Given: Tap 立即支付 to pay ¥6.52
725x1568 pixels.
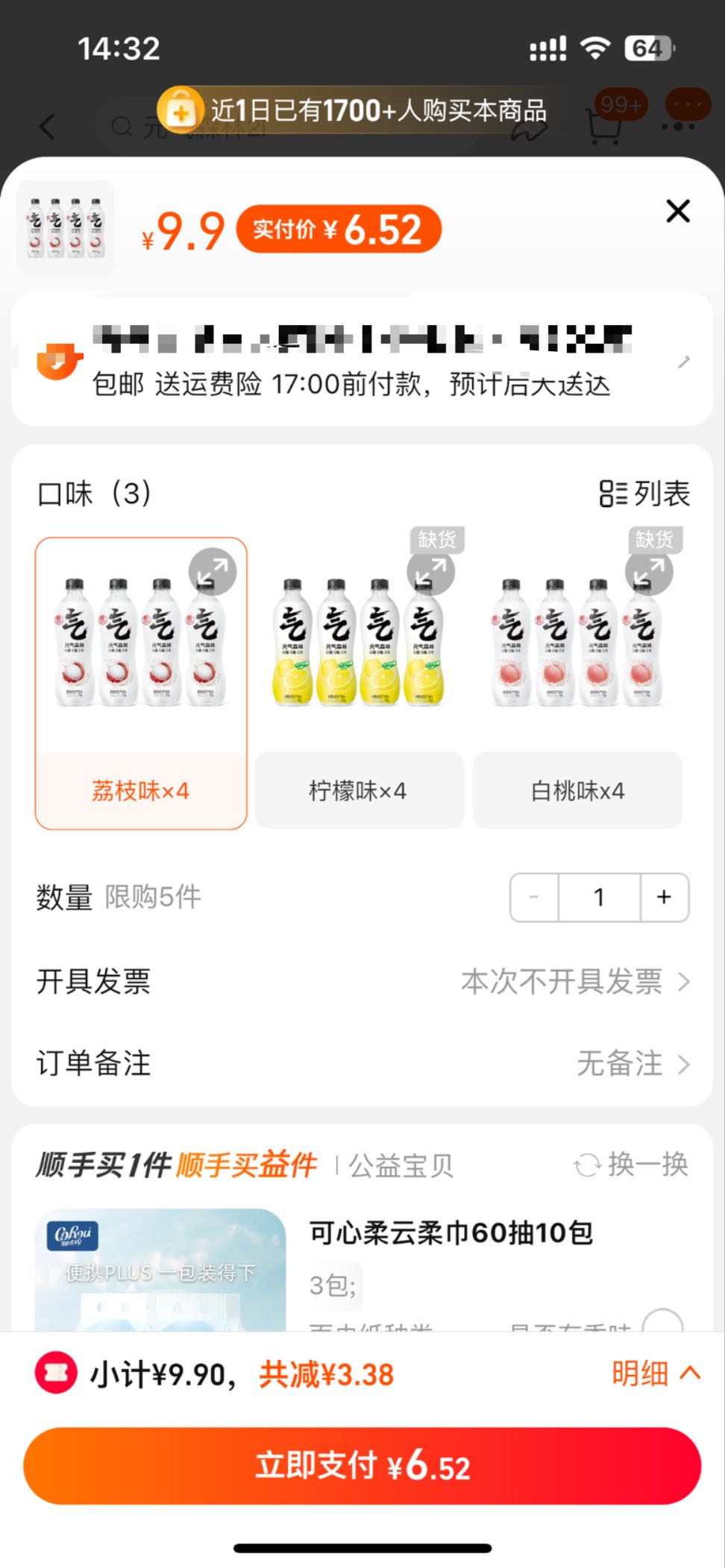Looking at the screenshot, I should pyautogui.click(x=362, y=1466).
